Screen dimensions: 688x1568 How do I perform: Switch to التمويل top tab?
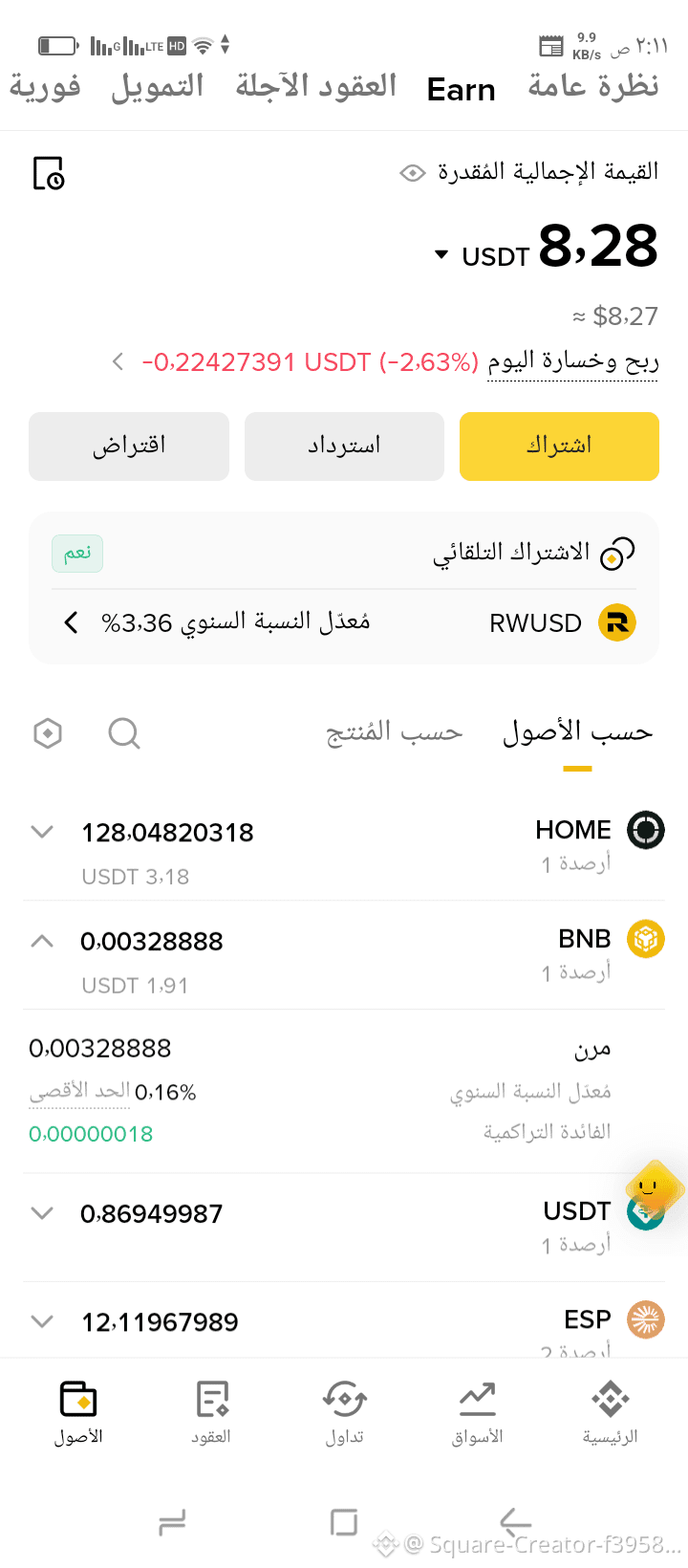(158, 86)
